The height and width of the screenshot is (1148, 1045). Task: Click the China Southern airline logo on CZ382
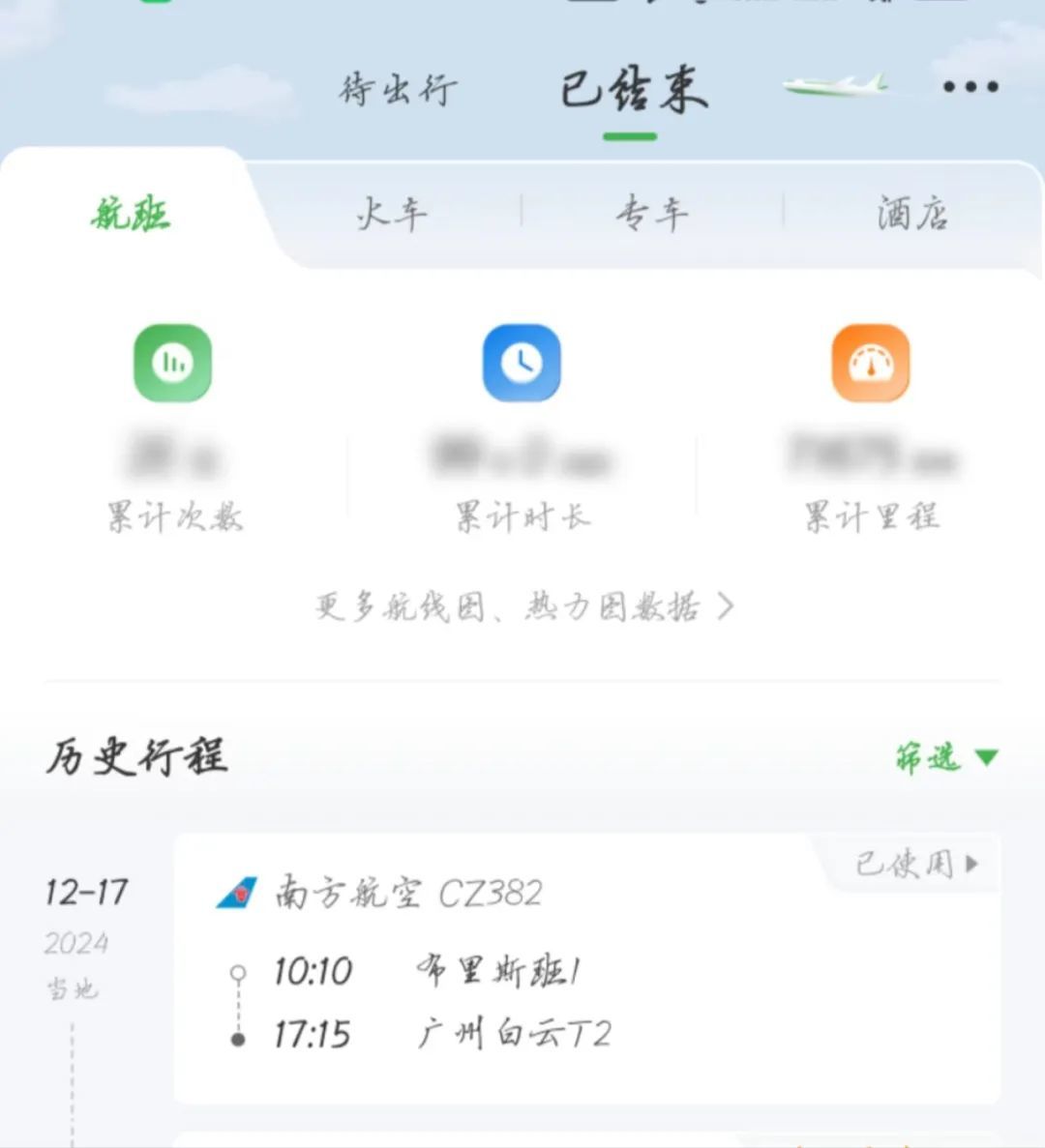[x=239, y=894]
